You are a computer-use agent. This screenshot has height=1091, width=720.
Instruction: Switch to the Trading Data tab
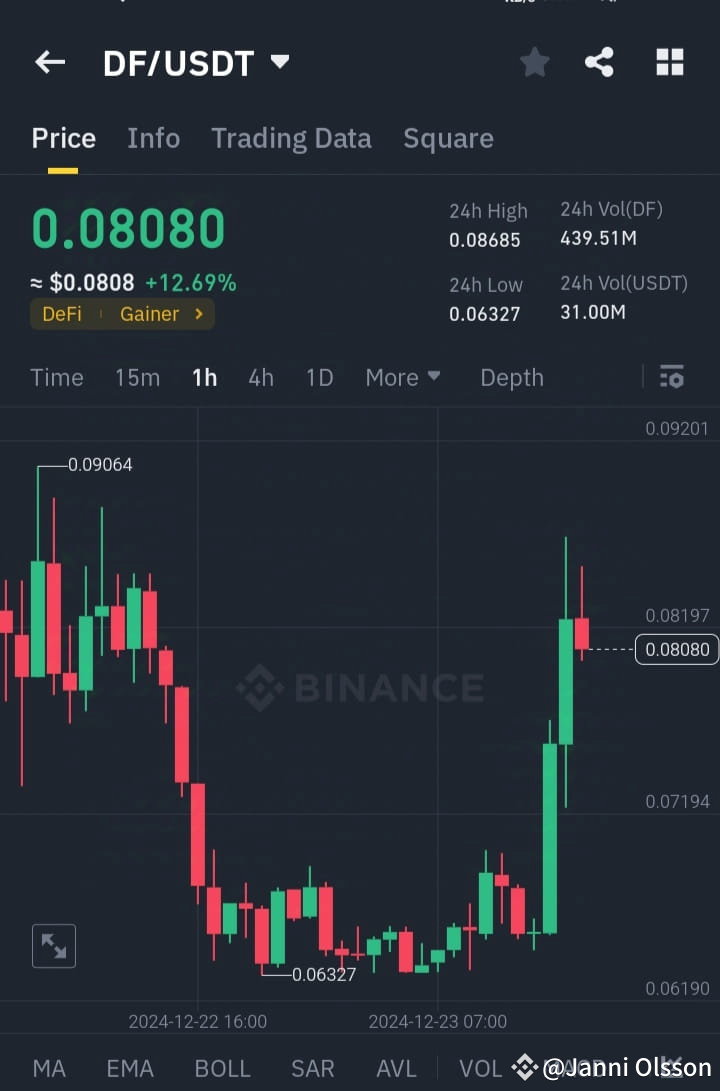point(291,138)
